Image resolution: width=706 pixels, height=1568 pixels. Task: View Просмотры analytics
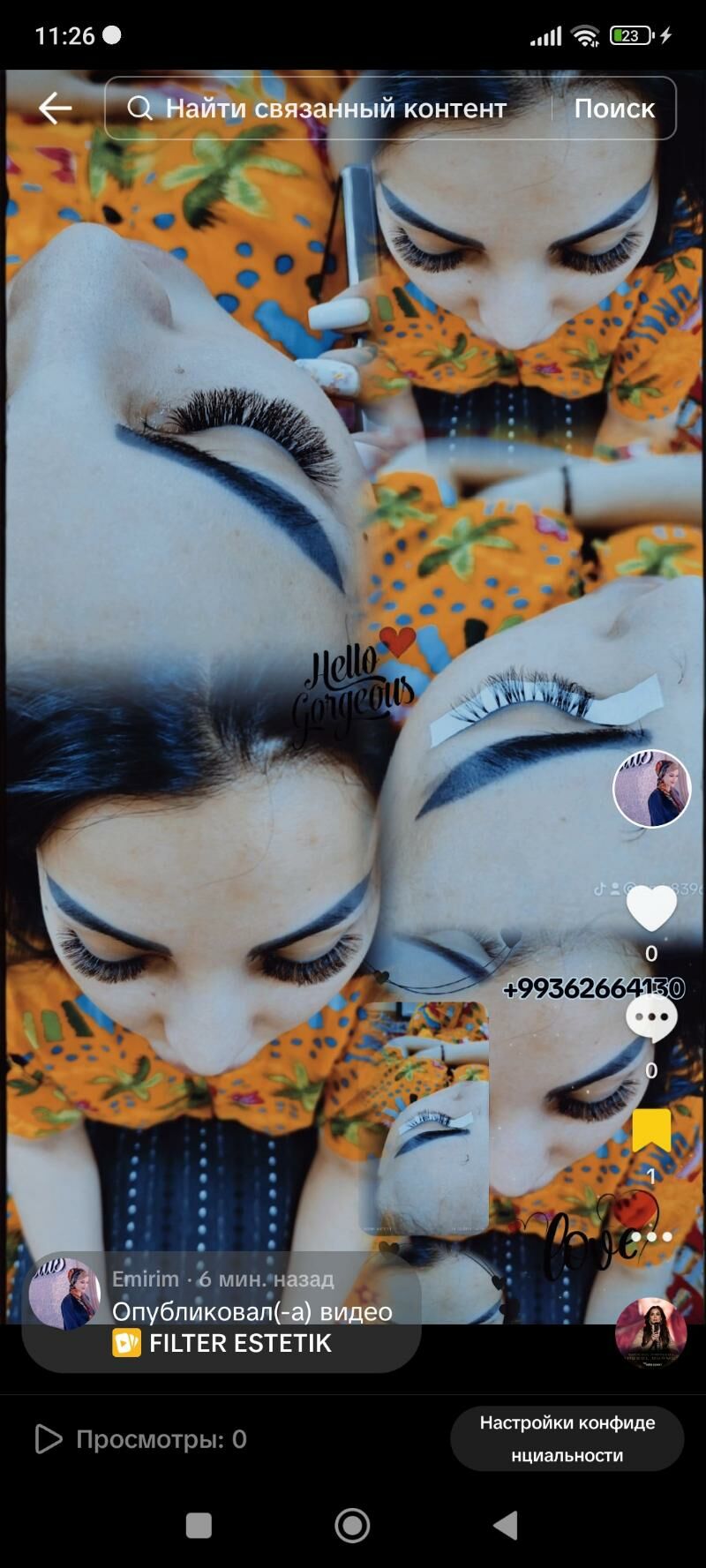141,1439
